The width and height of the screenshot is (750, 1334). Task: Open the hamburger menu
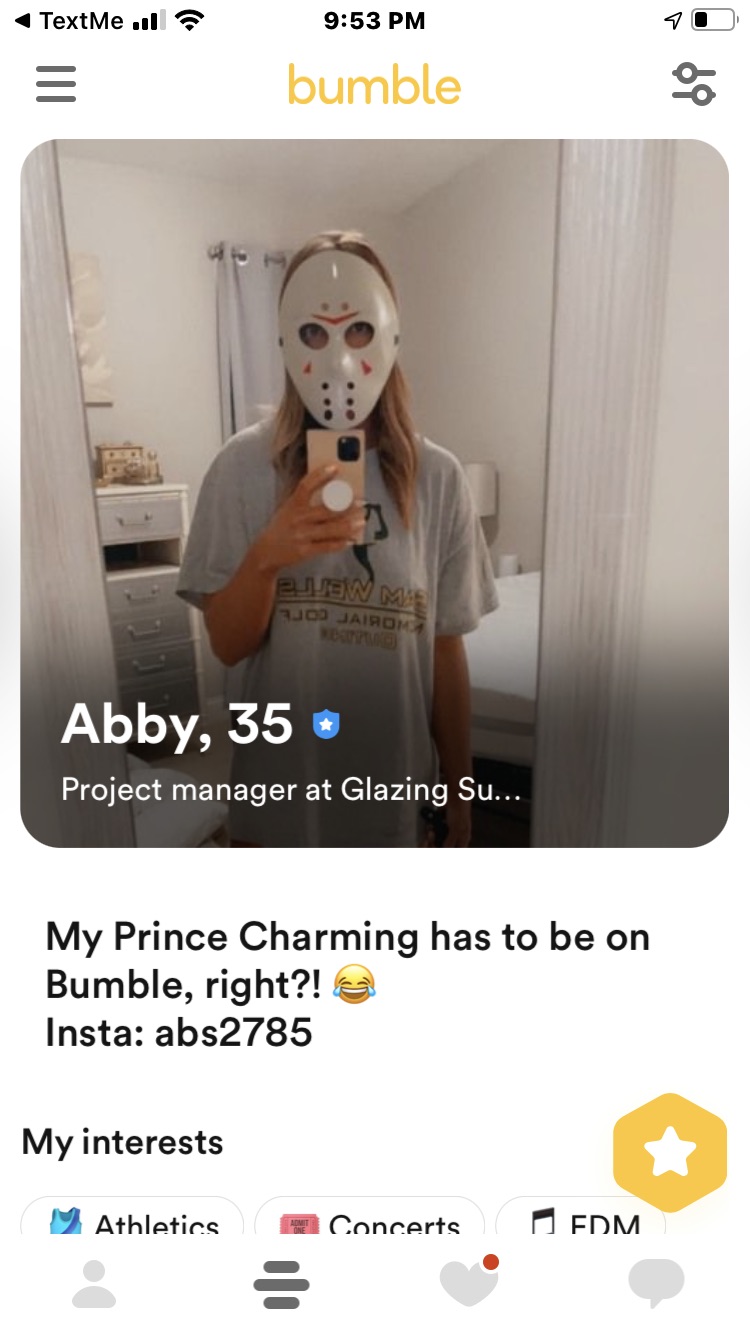(56, 84)
